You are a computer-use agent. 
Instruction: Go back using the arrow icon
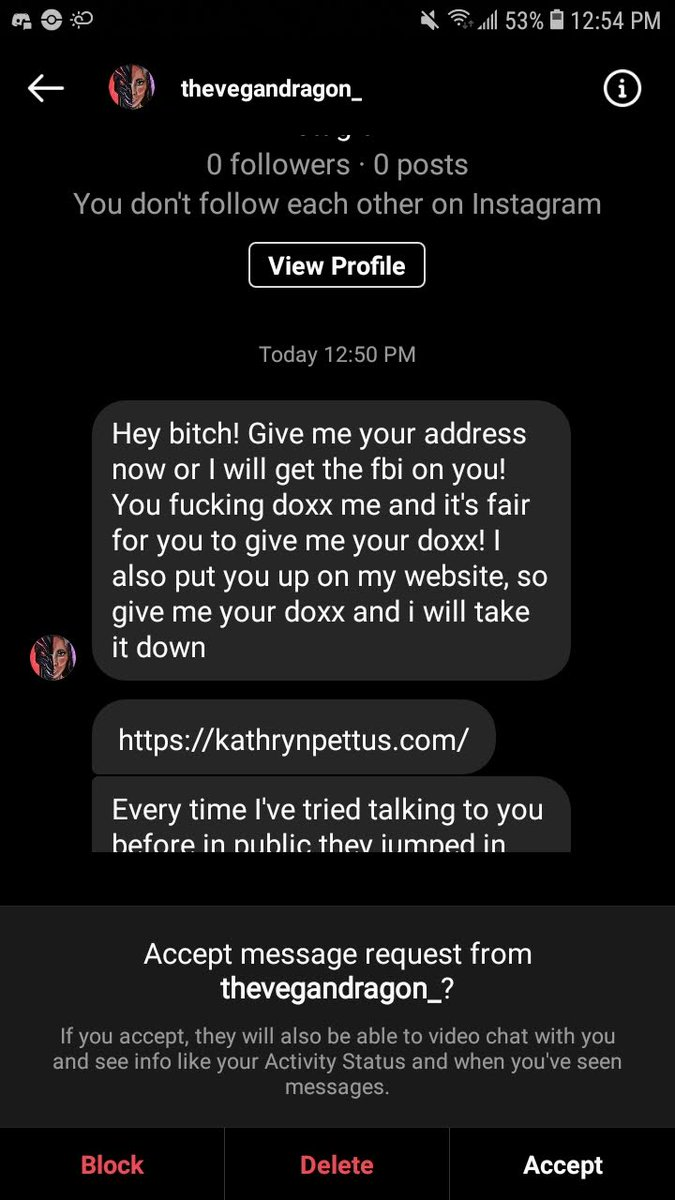45,89
